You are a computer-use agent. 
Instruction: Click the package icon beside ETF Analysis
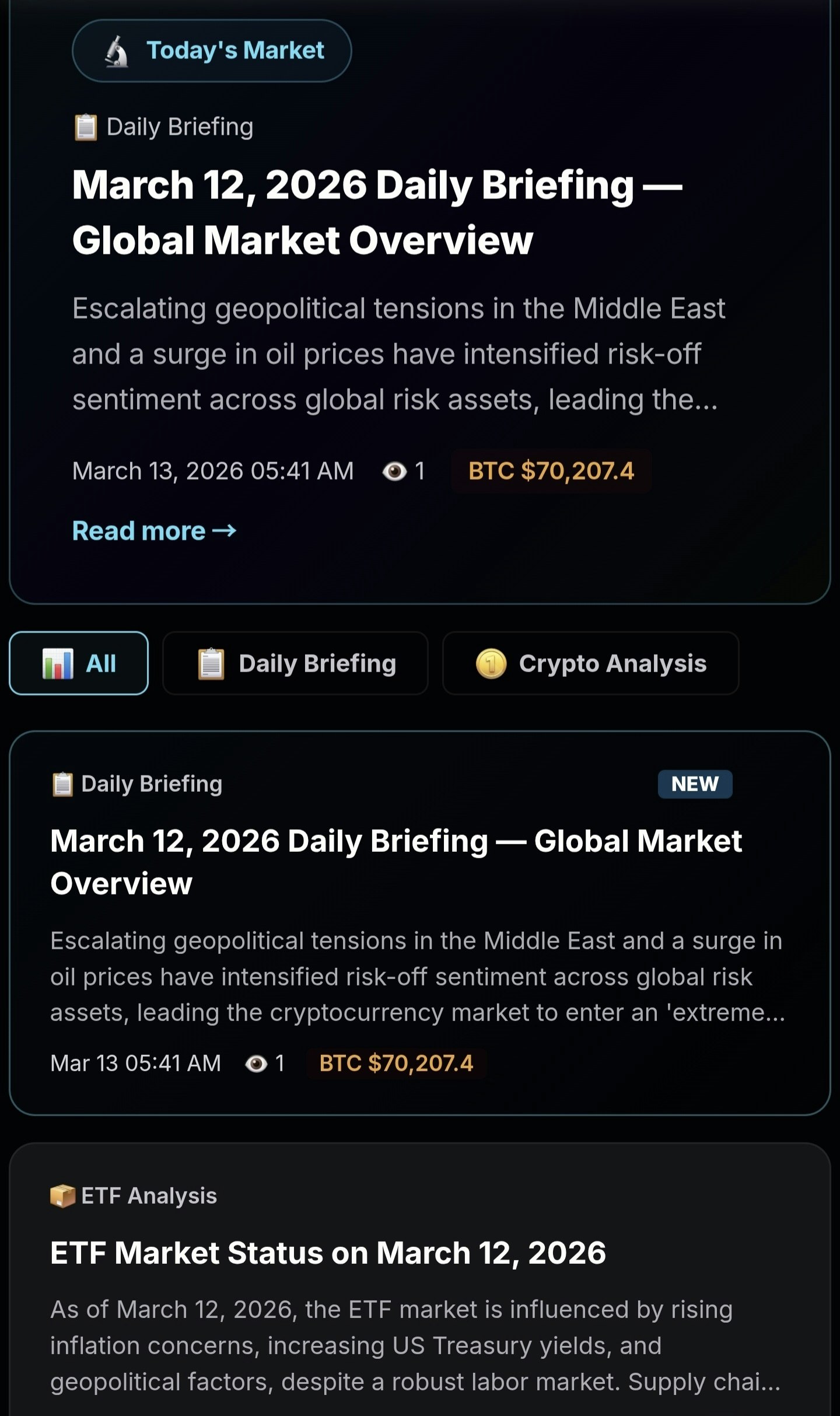(63, 1195)
